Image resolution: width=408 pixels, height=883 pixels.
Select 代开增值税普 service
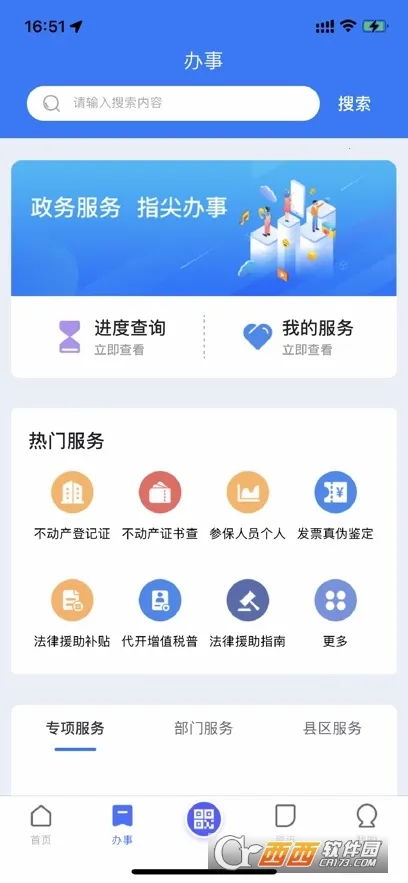click(160, 614)
